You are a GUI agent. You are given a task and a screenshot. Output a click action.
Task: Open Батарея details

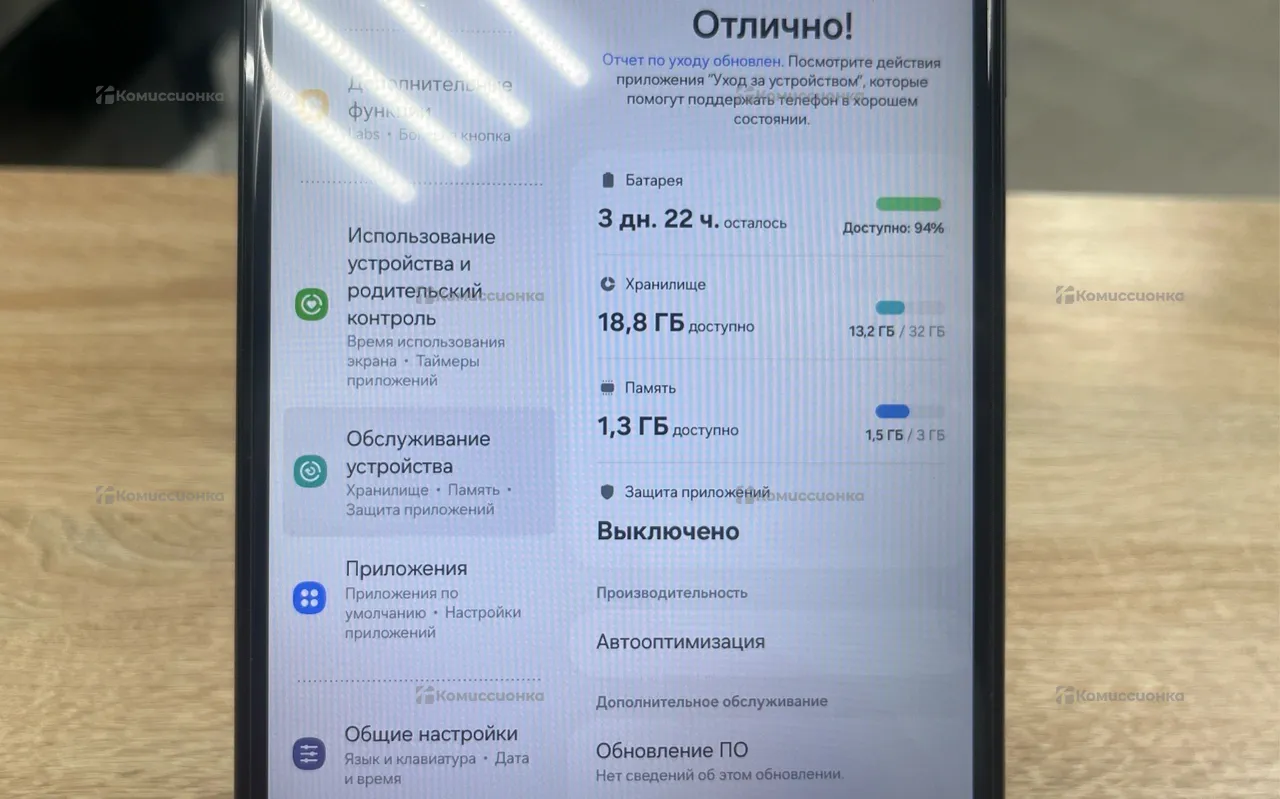(770, 206)
